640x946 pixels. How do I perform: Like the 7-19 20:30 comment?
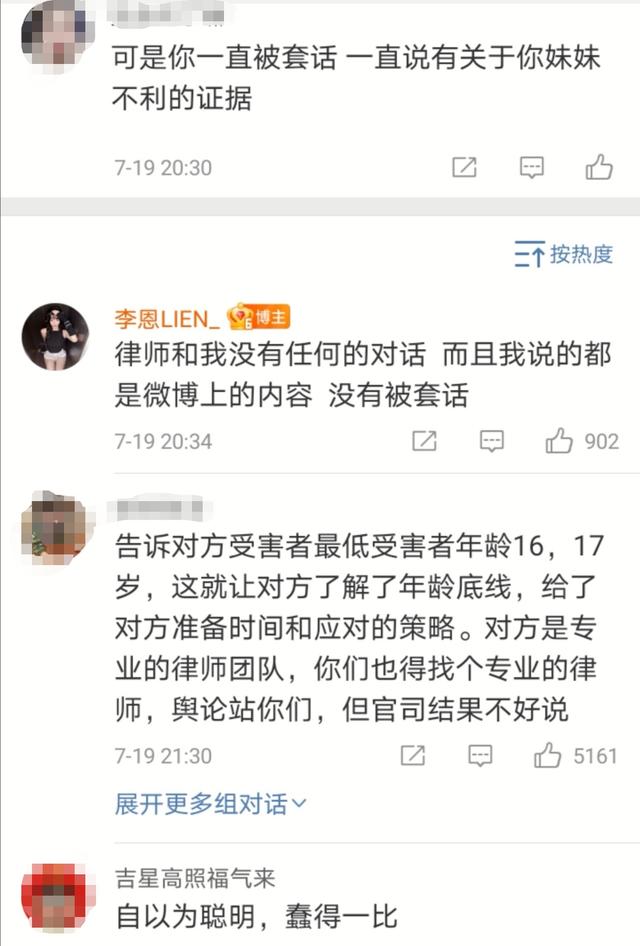point(599,167)
